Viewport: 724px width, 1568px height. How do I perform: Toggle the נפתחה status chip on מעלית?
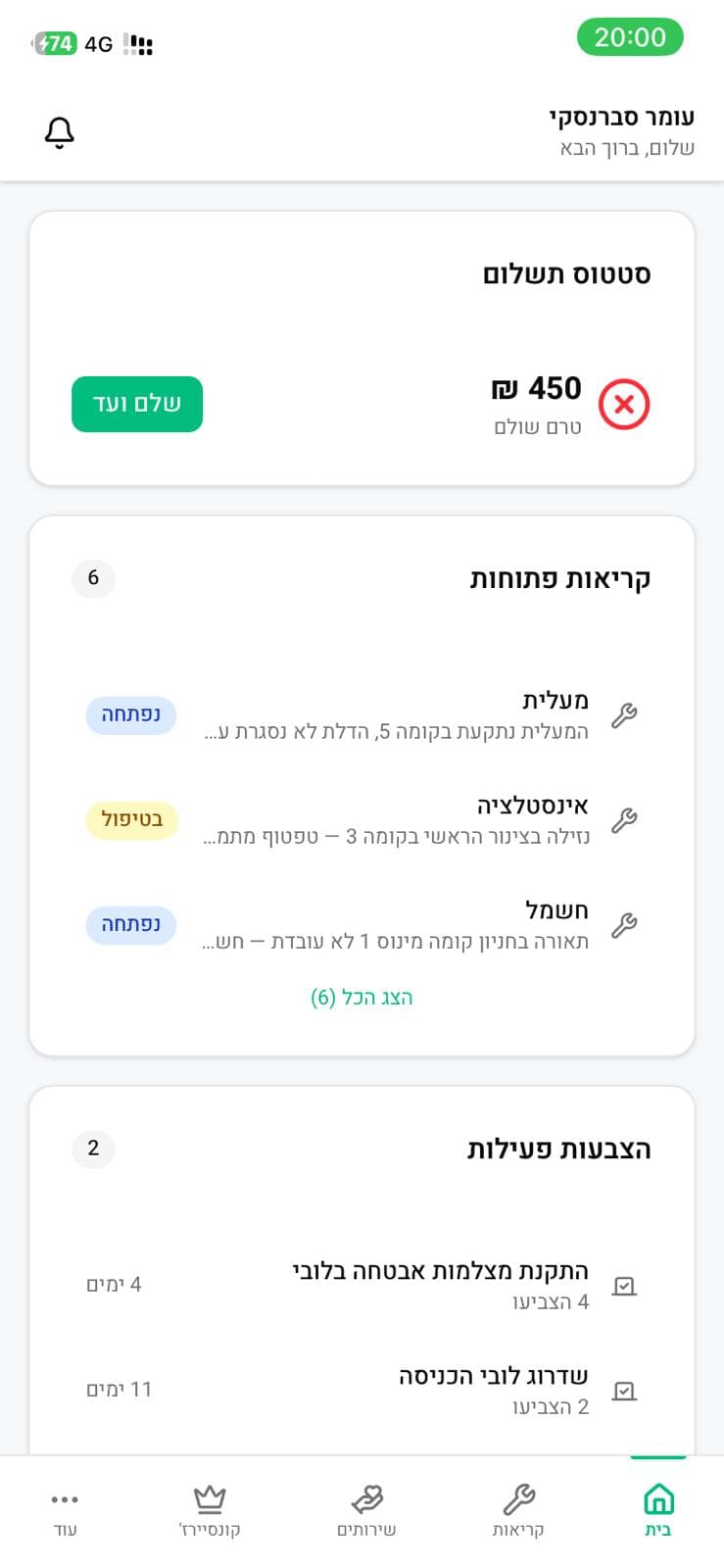131,714
